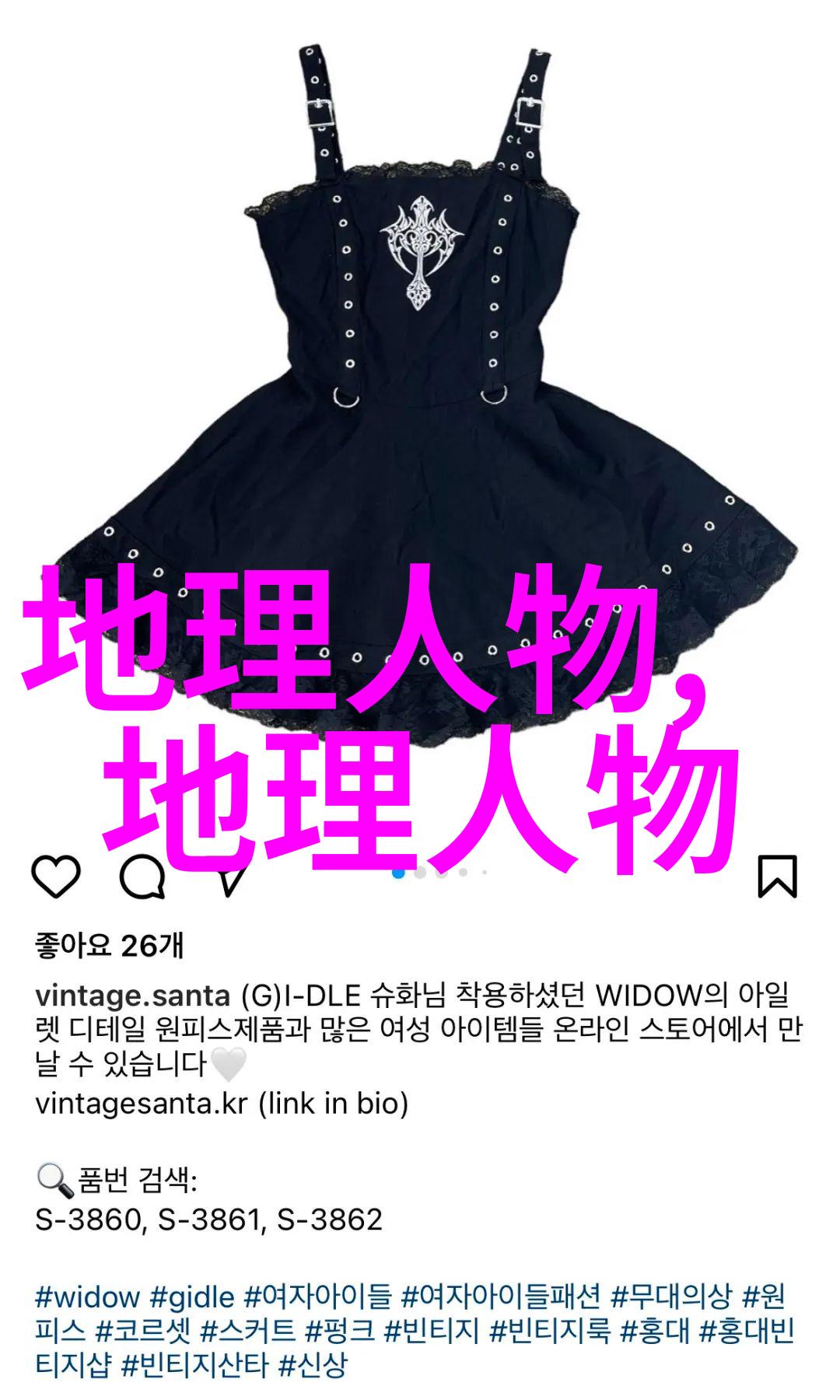Open the #gidle hashtag
Image resolution: width=840 pixels, height=1400 pixels.
192,1297
